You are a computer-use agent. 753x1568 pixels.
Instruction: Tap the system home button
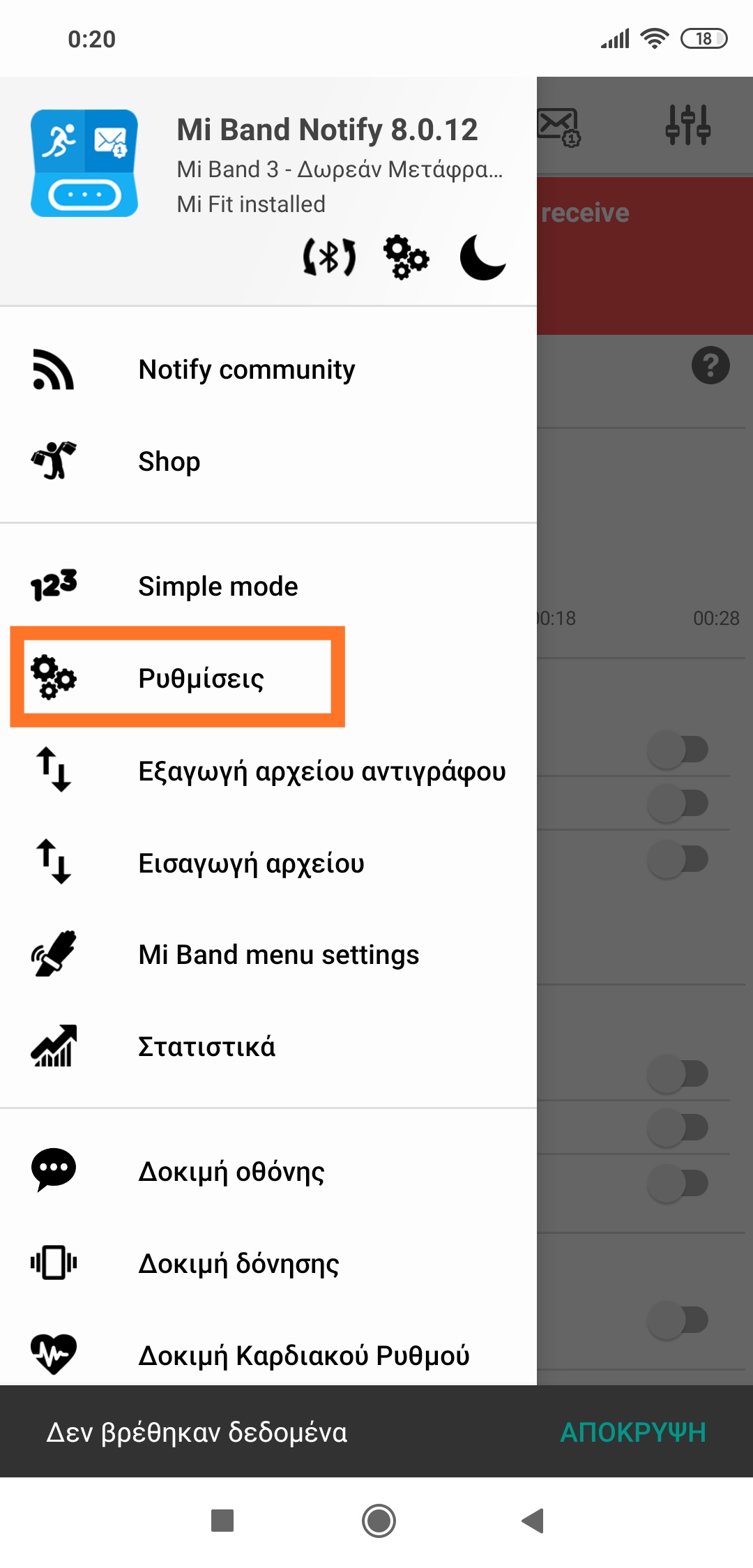(379, 1521)
